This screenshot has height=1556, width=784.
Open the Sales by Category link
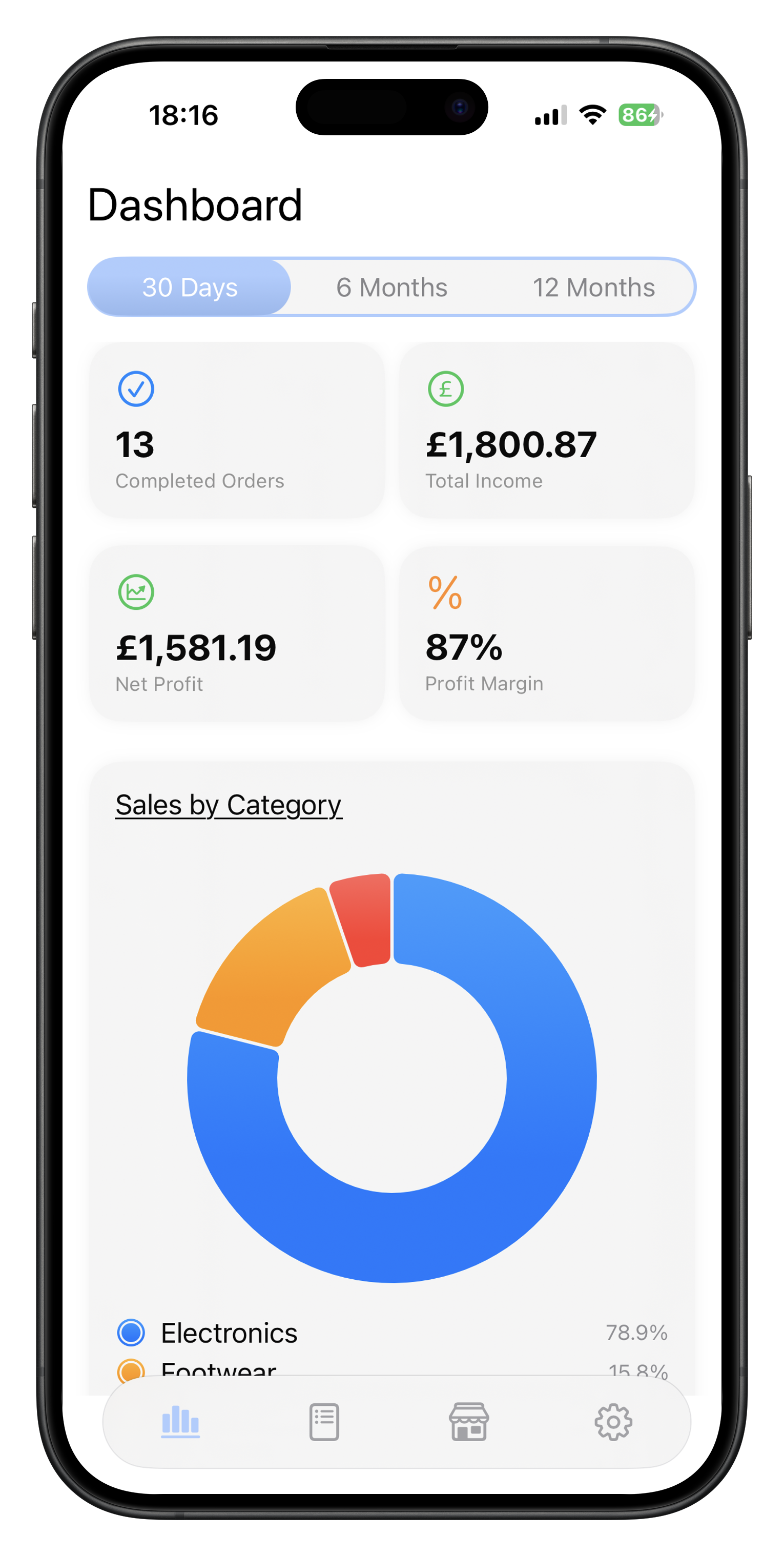(x=229, y=805)
